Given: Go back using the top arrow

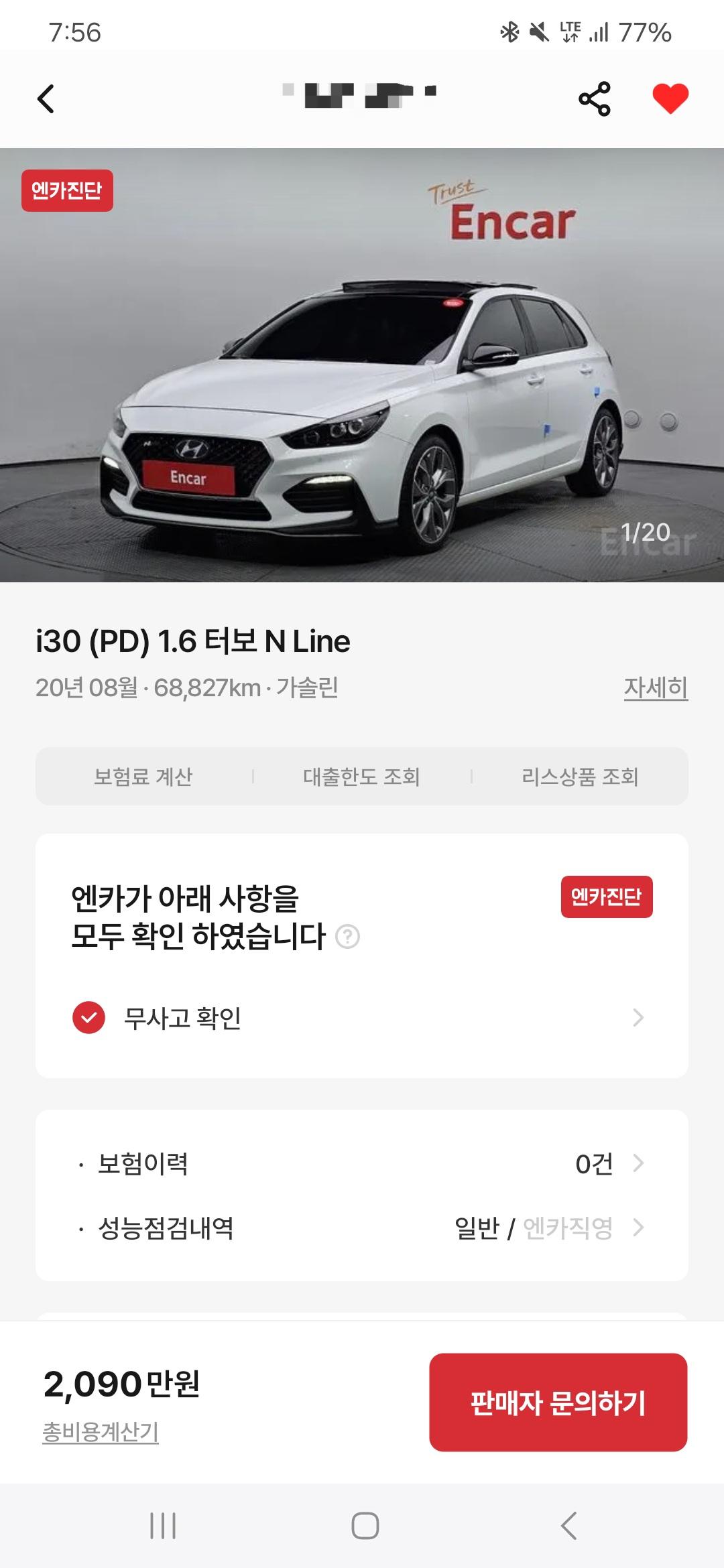Looking at the screenshot, I should (46, 99).
